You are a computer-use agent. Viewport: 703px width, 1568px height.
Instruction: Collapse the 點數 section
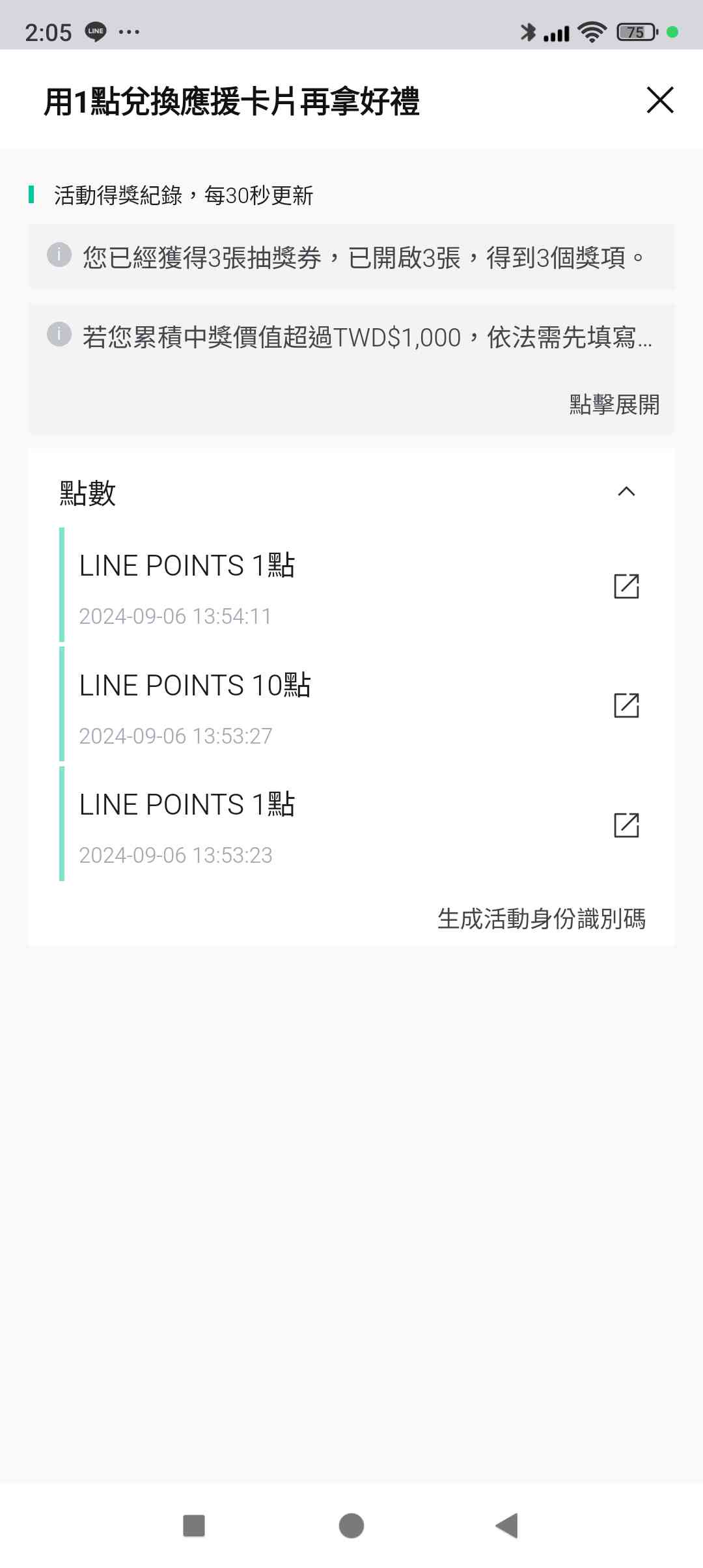(626, 492)
